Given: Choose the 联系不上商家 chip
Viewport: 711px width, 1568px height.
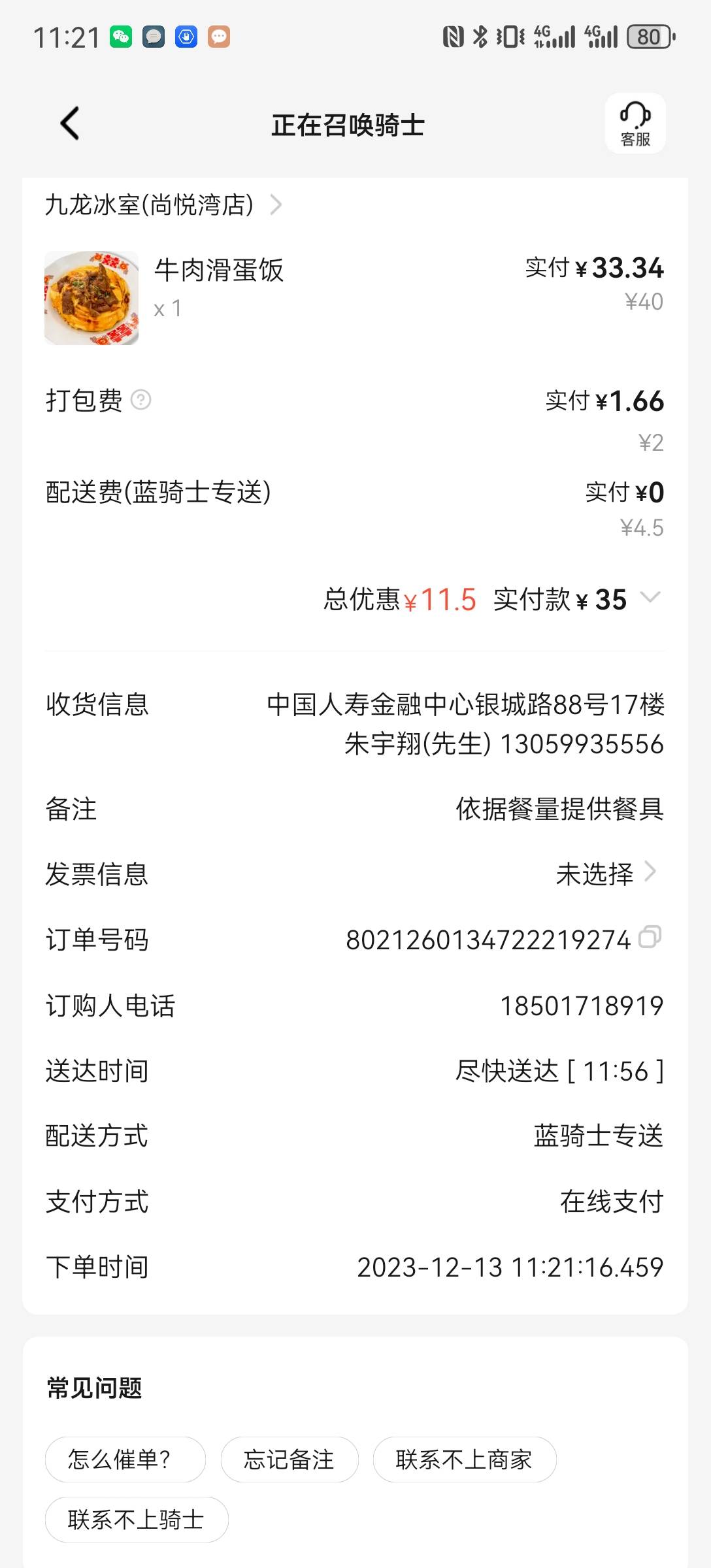Looking at the screenshot, I should [465, 1460].
